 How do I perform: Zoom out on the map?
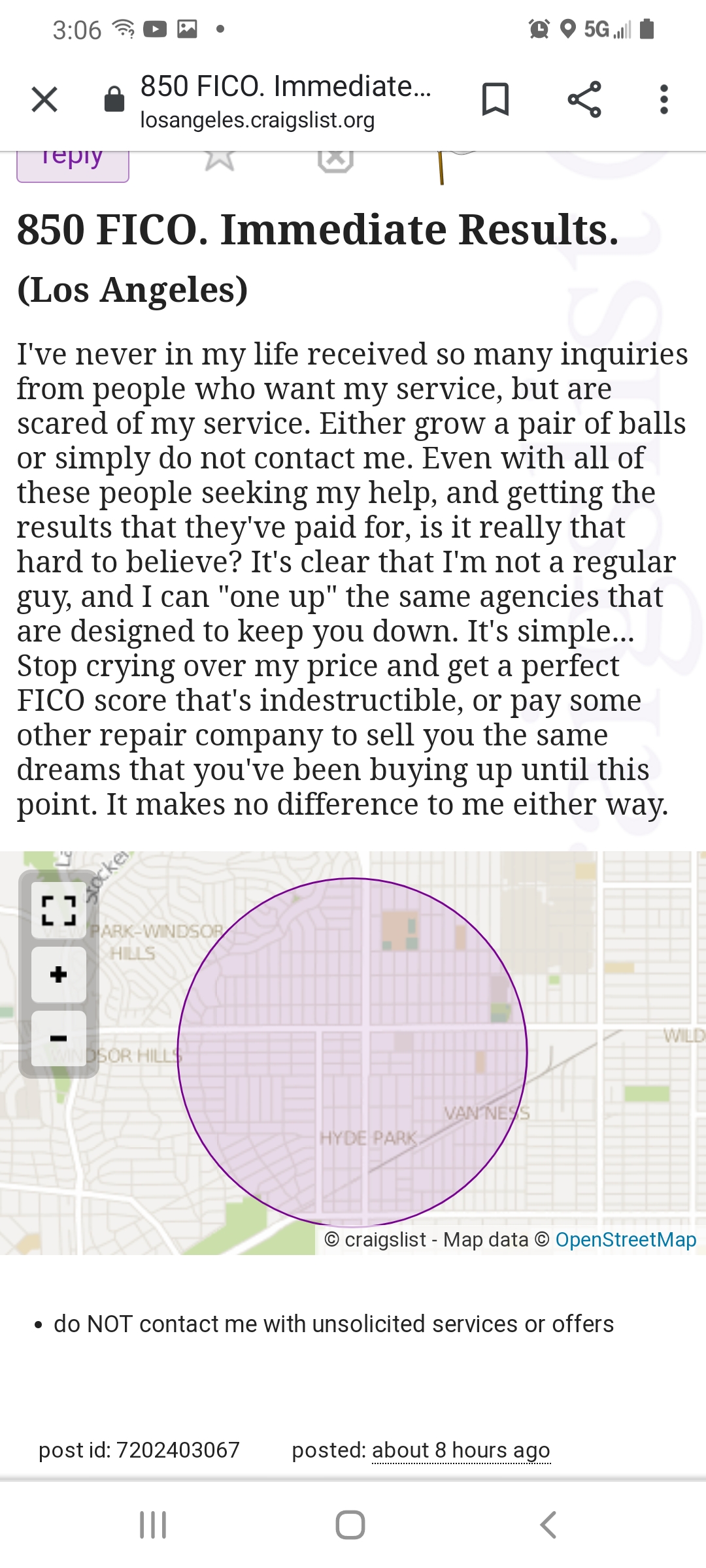59,1039
